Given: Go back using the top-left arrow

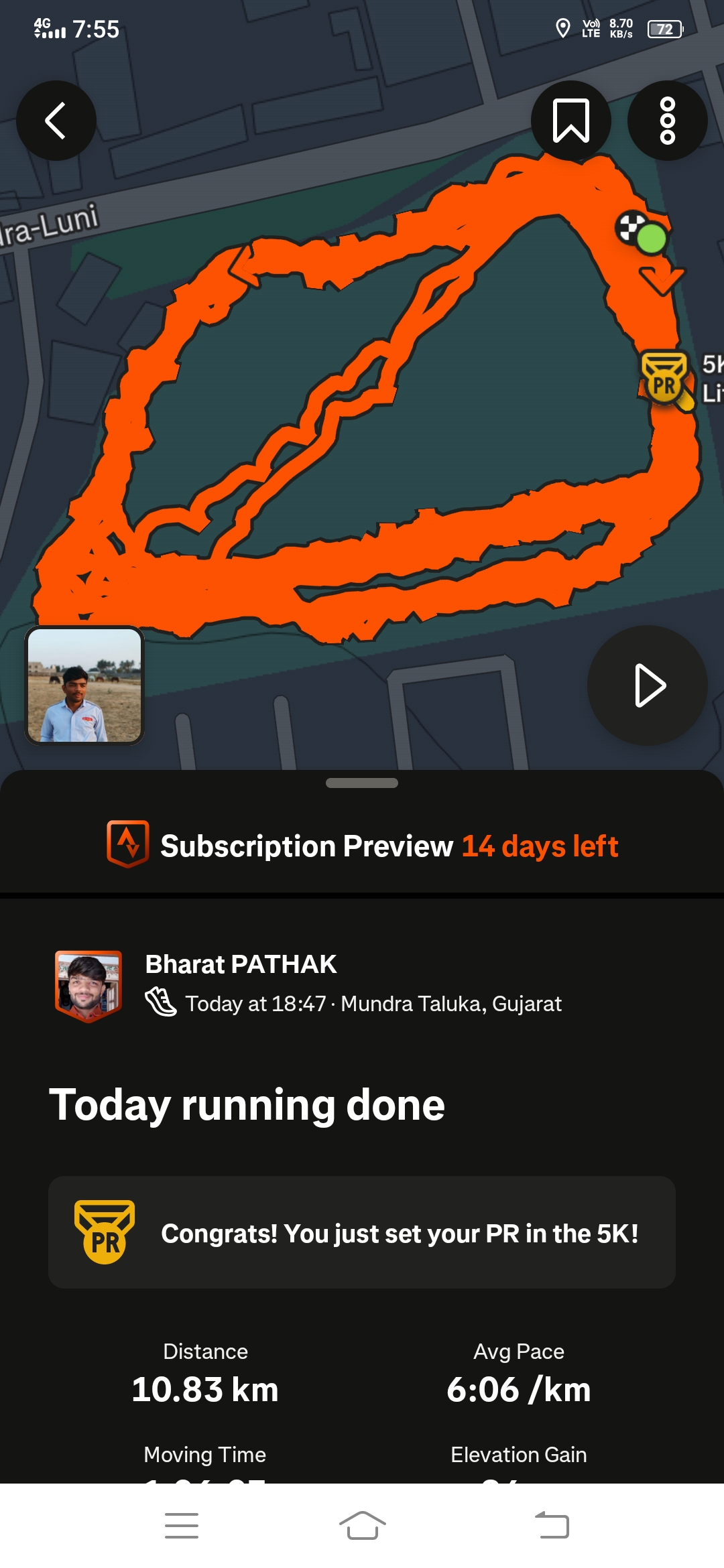Looking at the screenshot, I should [56, 121].
